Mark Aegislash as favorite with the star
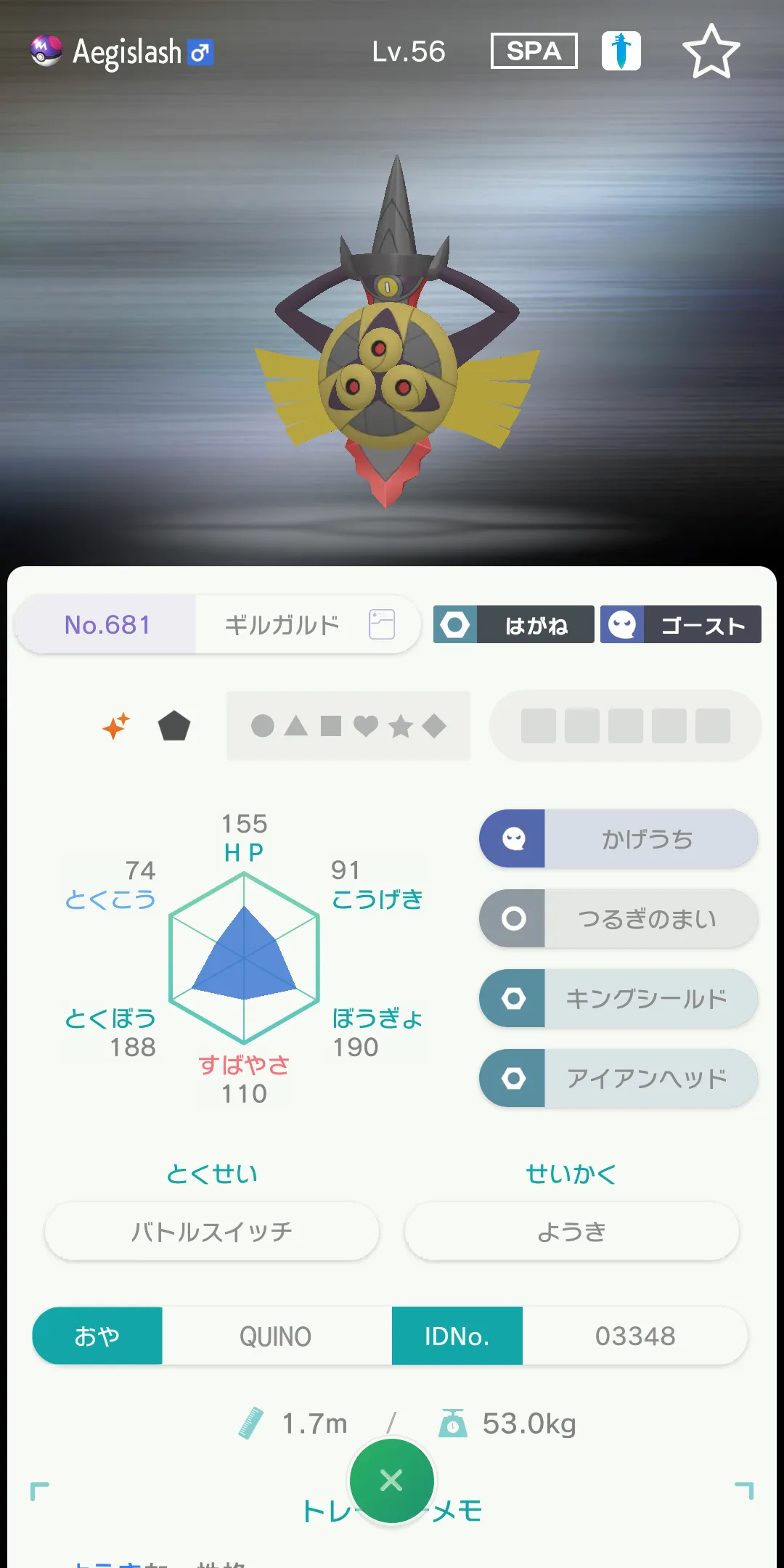The height and width of the screenshot is (1568, 784). click(711, 52)
